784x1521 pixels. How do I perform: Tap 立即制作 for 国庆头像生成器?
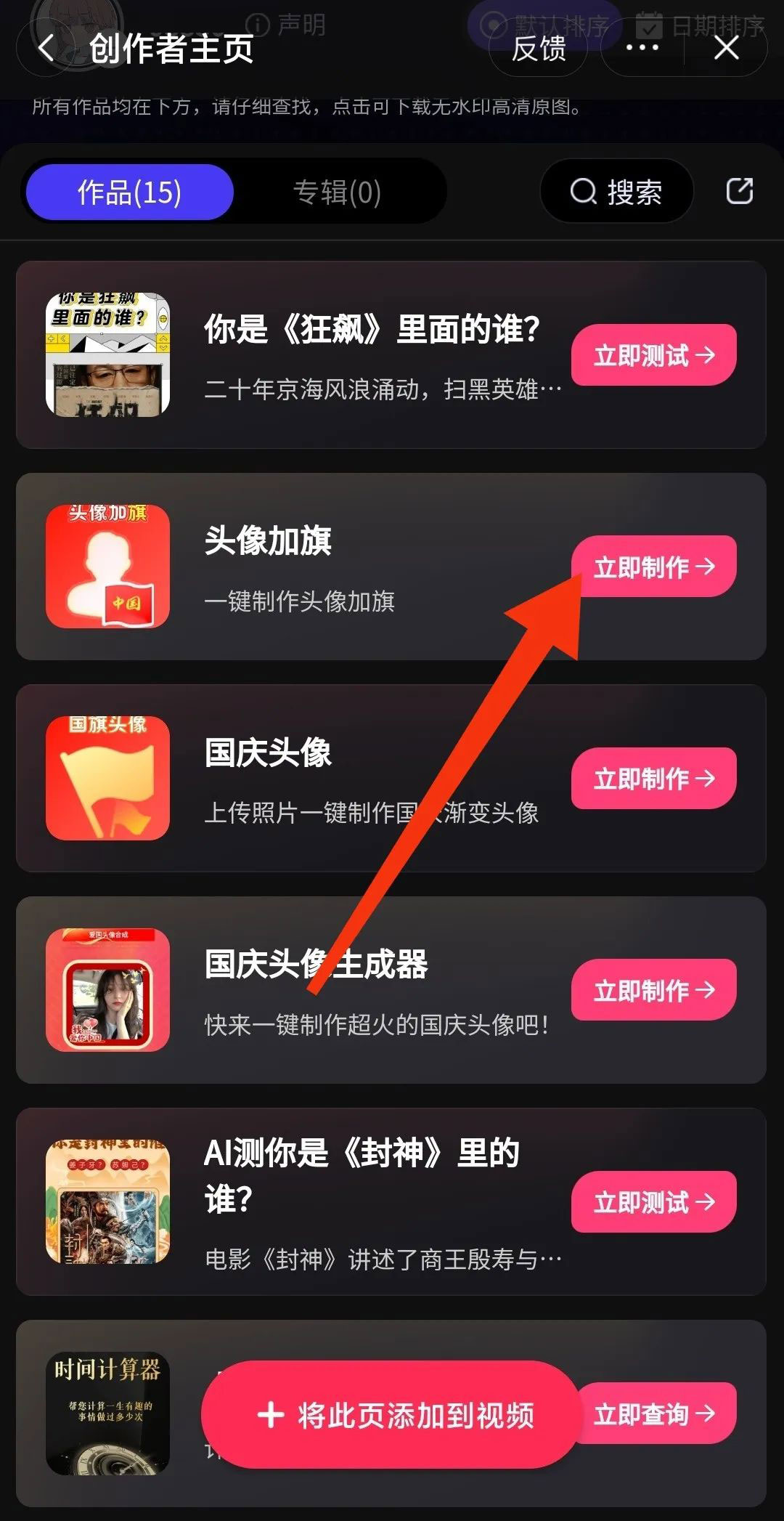click(654, 989)
